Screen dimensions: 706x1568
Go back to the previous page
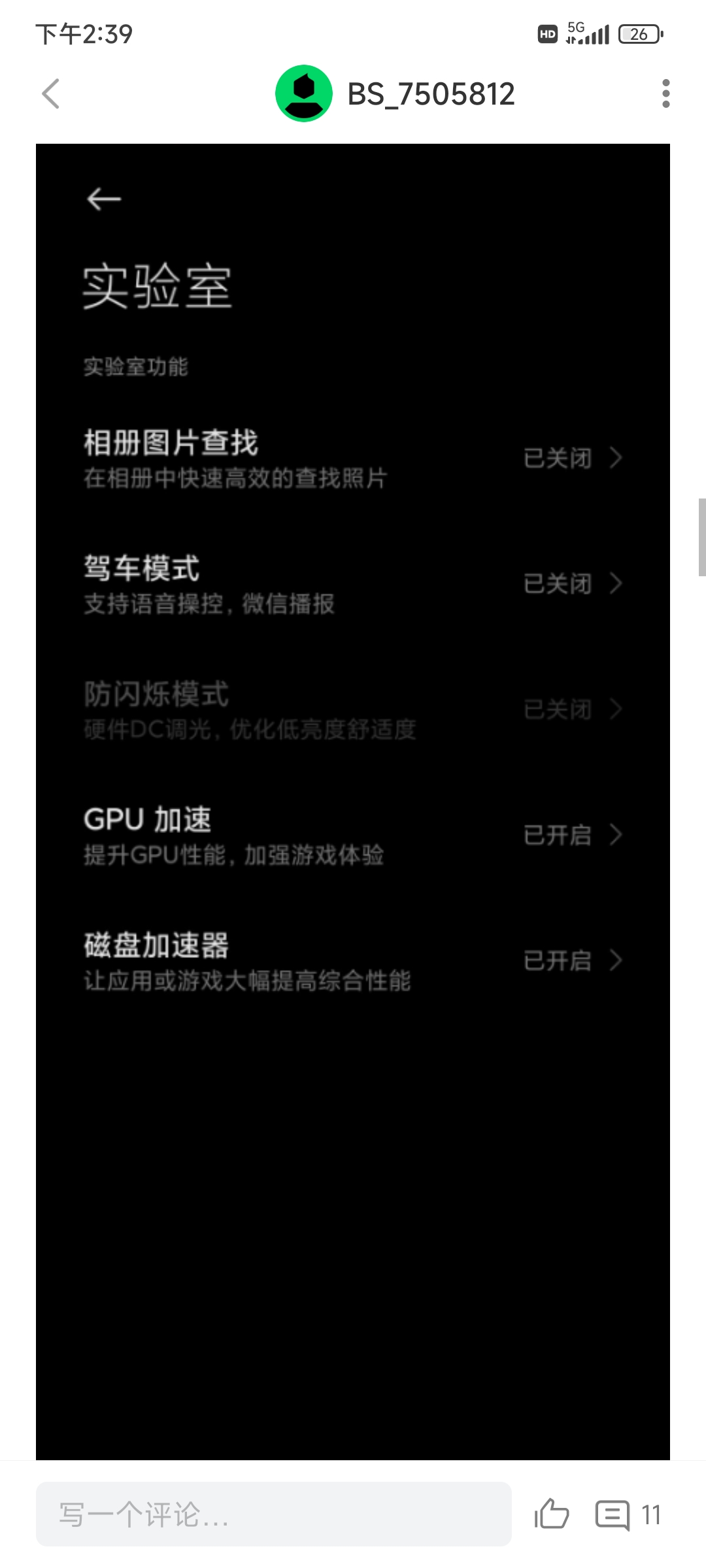pos(51,93)
